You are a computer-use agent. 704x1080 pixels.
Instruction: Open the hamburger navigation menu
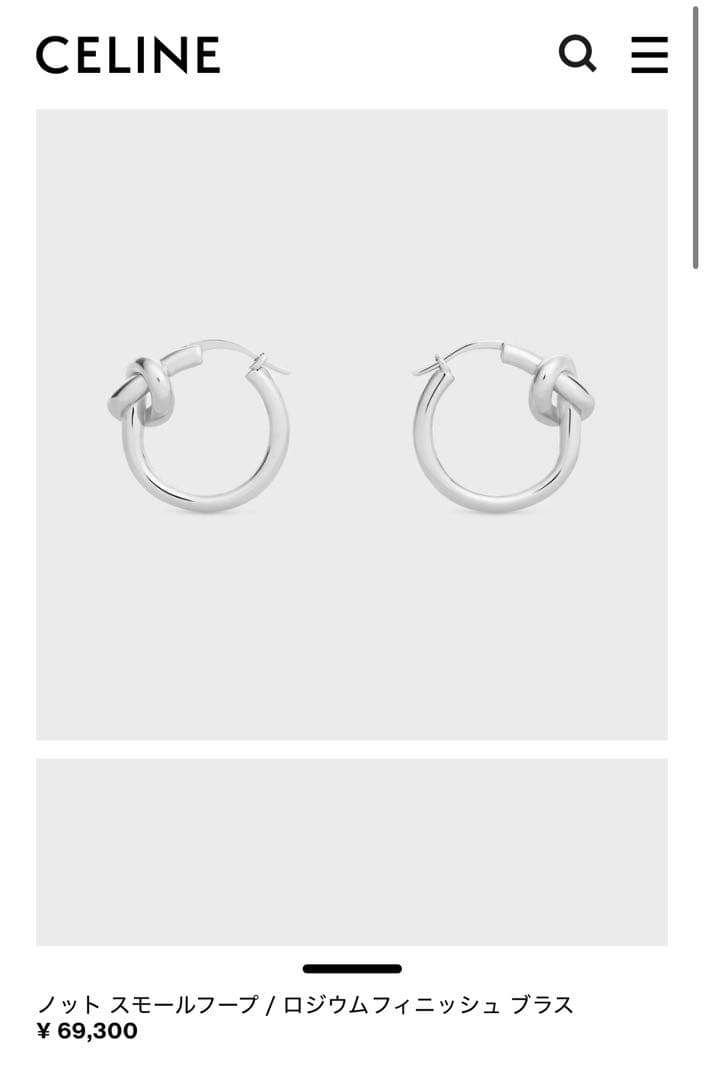click(649, 54)
